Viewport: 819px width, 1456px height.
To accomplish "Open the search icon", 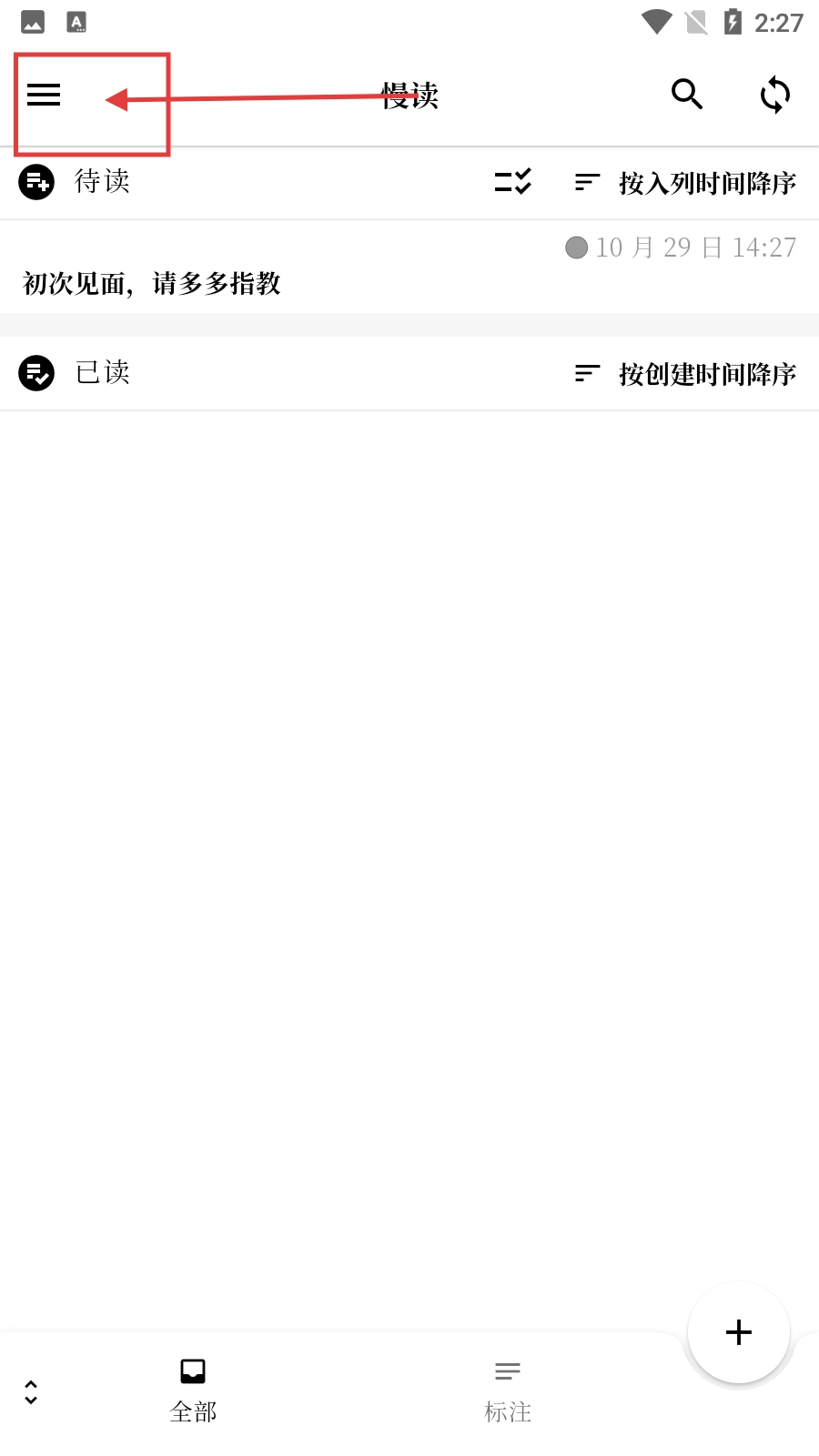I will (x=687, y=95).
